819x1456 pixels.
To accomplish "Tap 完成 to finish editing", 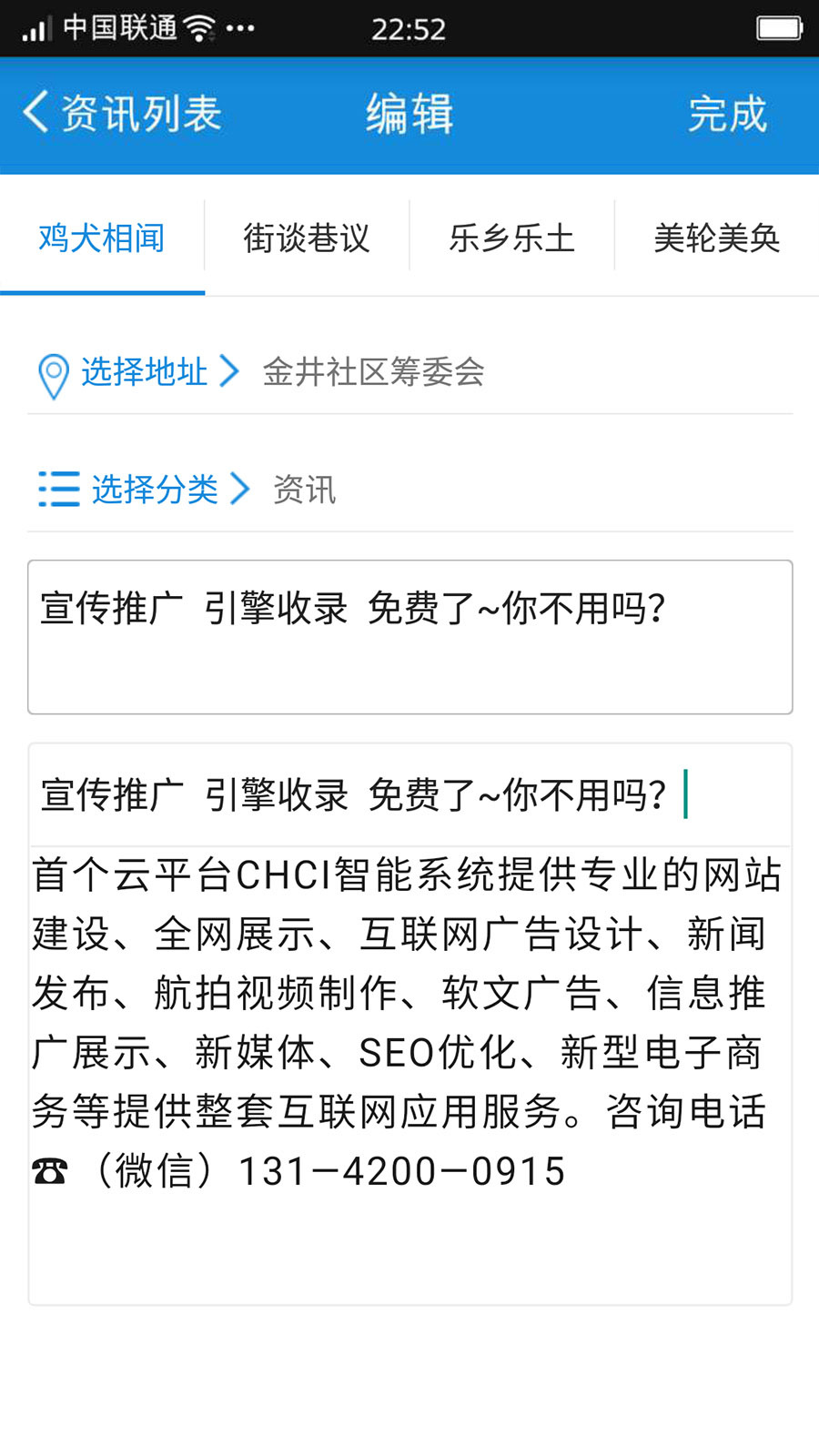I will pyautogui.click(x=727, y=115).
